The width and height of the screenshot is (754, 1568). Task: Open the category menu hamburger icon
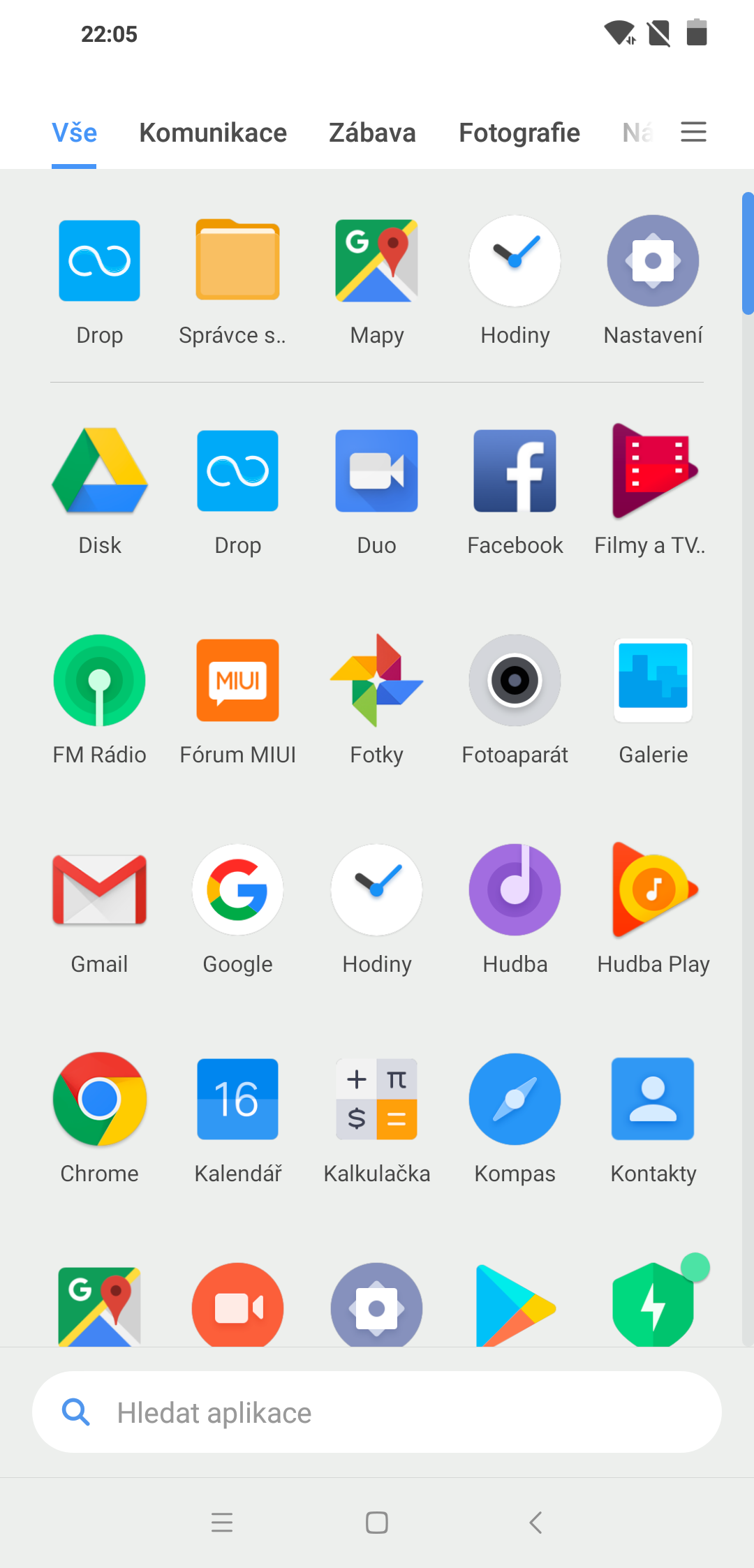click(x=693, y=132)
